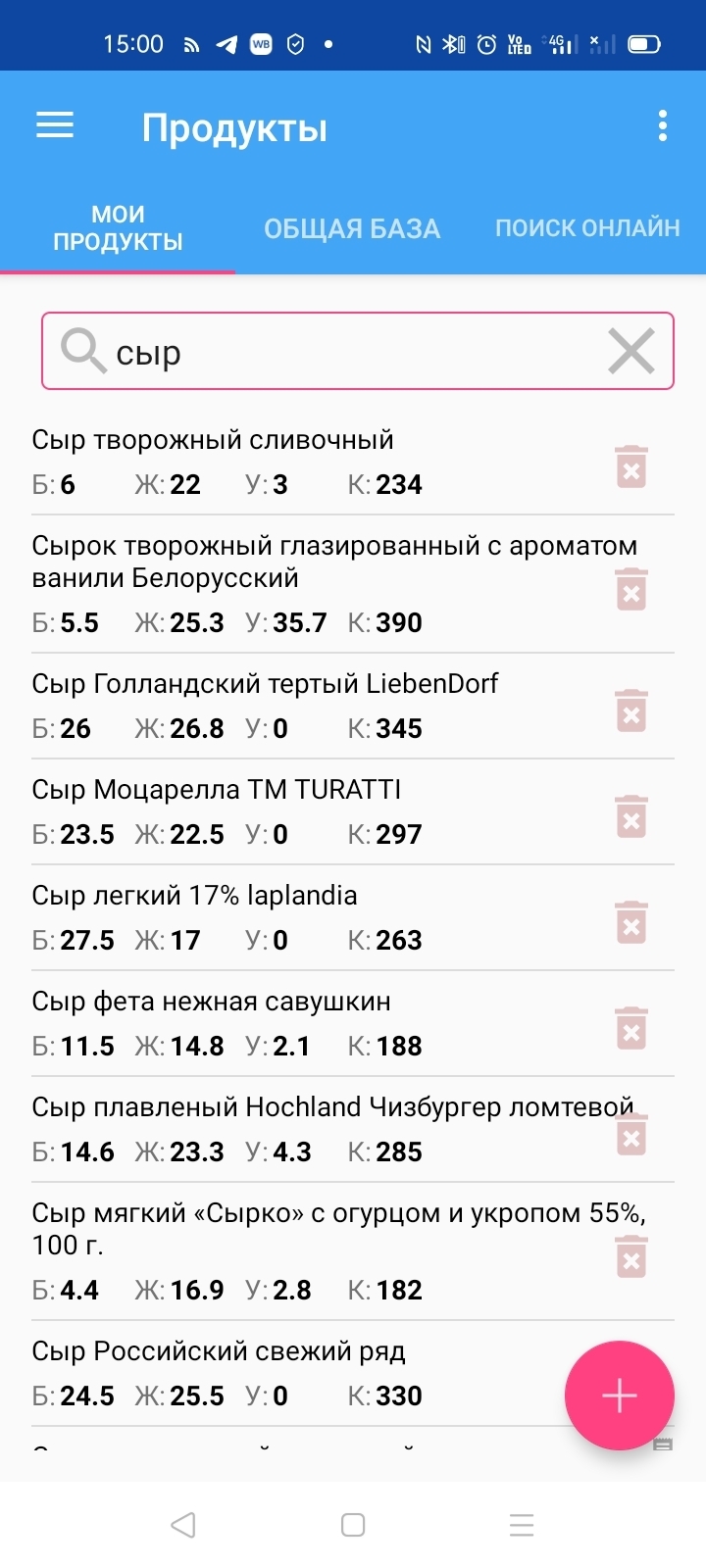Open the hamburger drawer menu
Viewport: 706px width, 1568px height.
[x=55, y=125]
